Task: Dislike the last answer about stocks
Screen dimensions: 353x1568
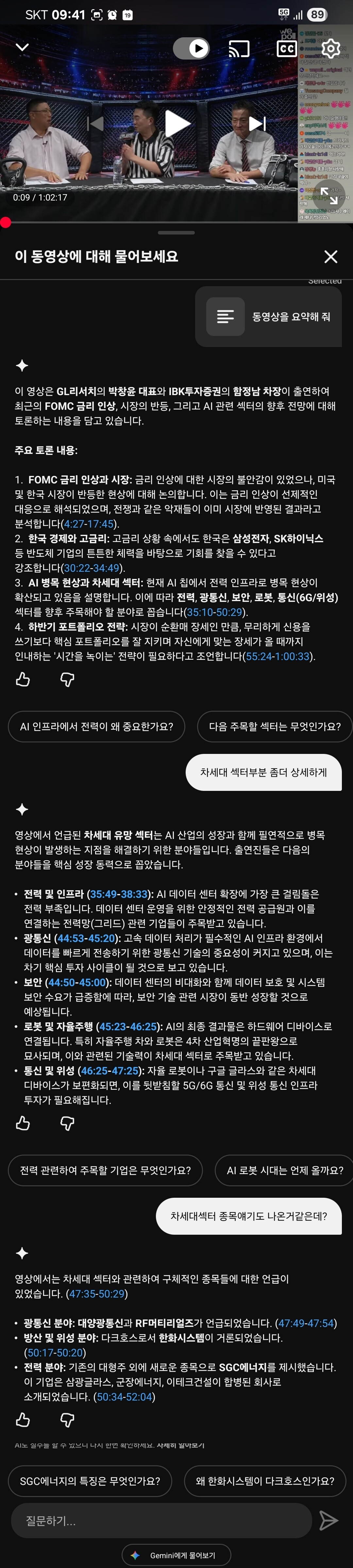Action: click(67, 1421)
